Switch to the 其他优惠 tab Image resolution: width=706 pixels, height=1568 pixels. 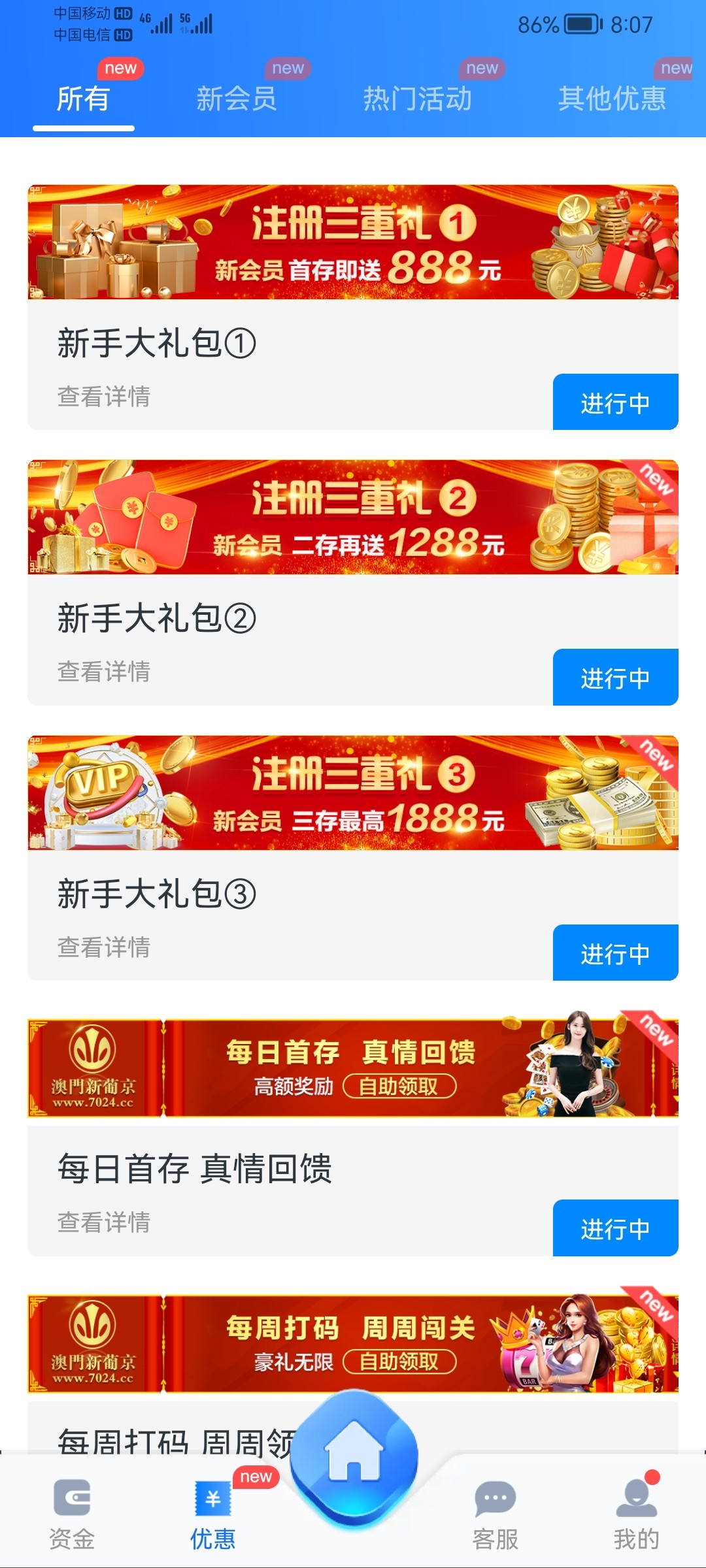click(612, 99)
